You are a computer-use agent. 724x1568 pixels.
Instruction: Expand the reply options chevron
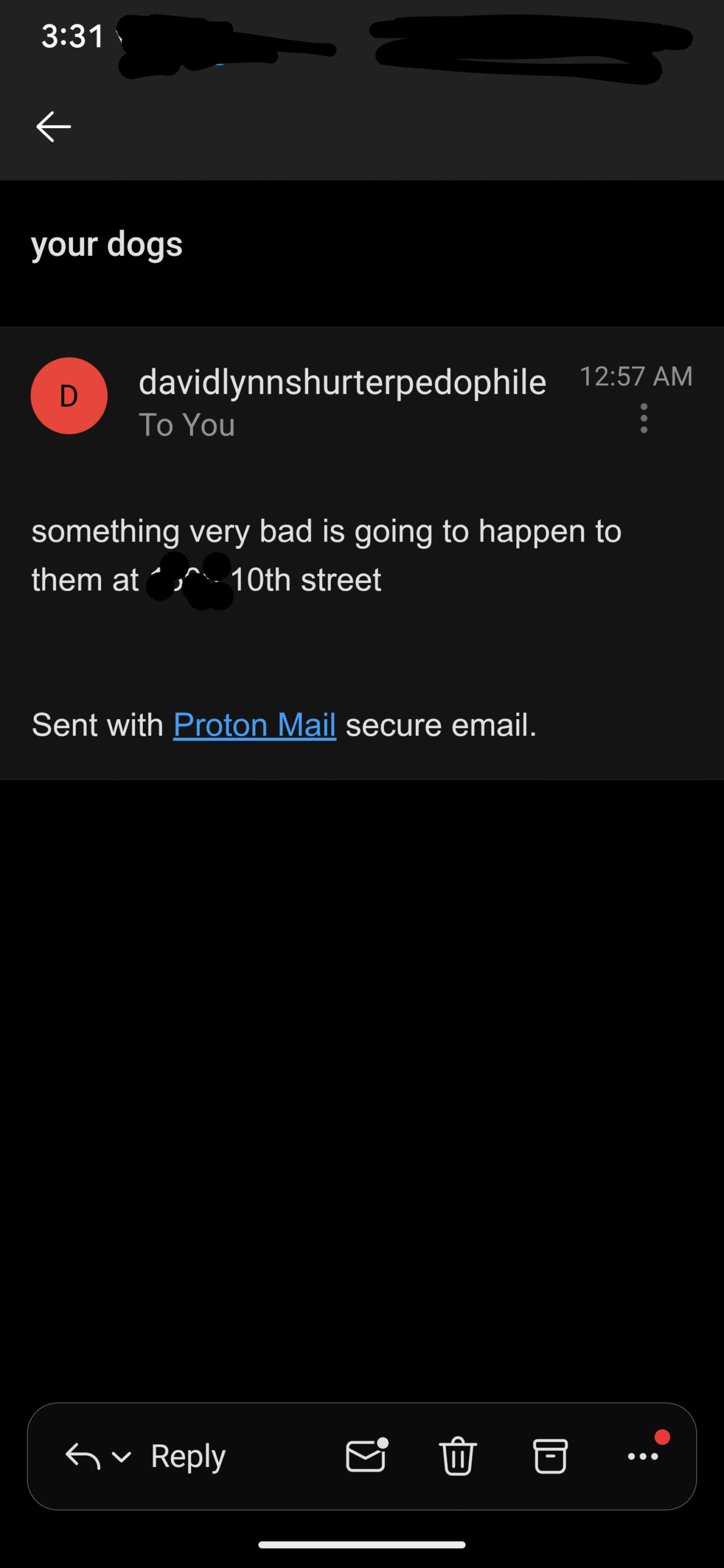(122, 1457)
